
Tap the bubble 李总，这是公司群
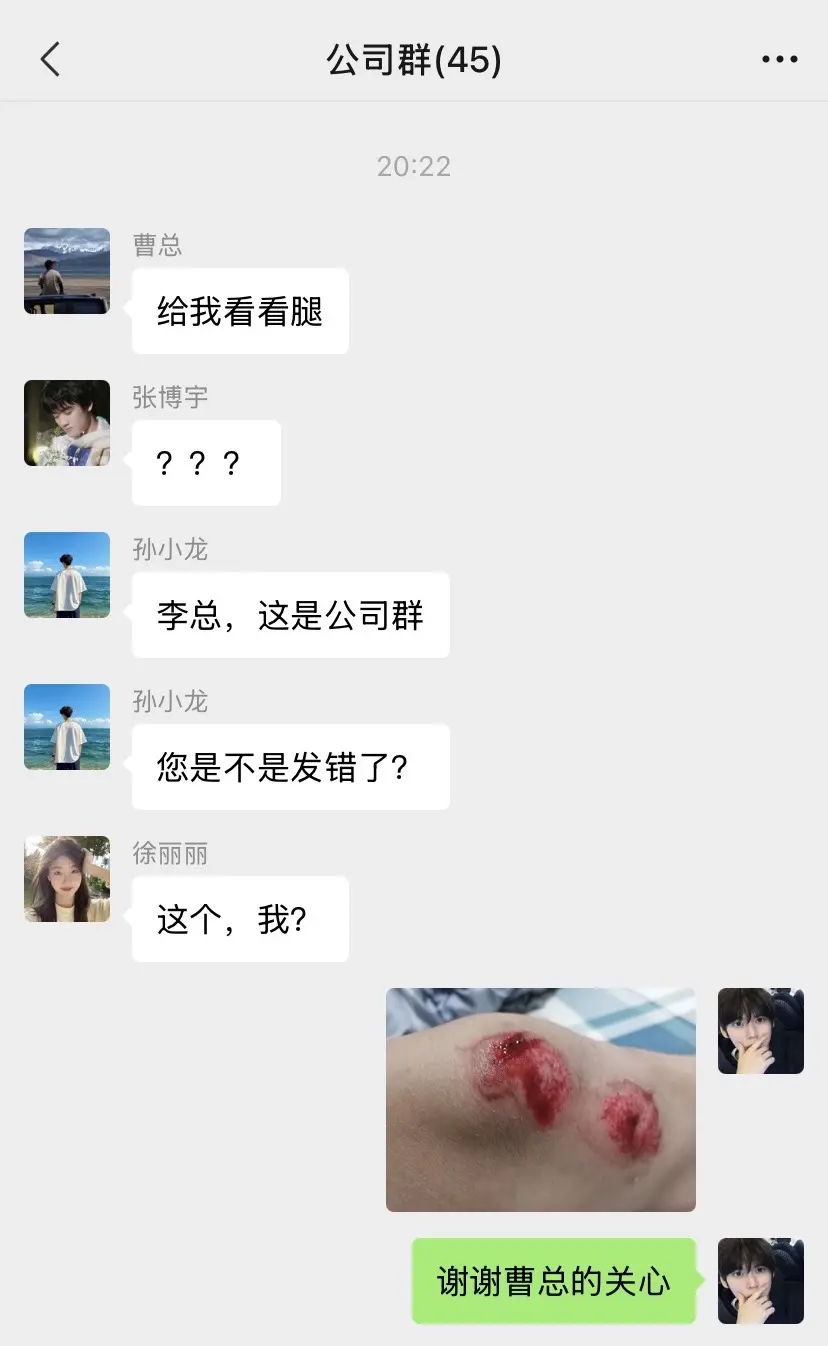tap(290, 615)
